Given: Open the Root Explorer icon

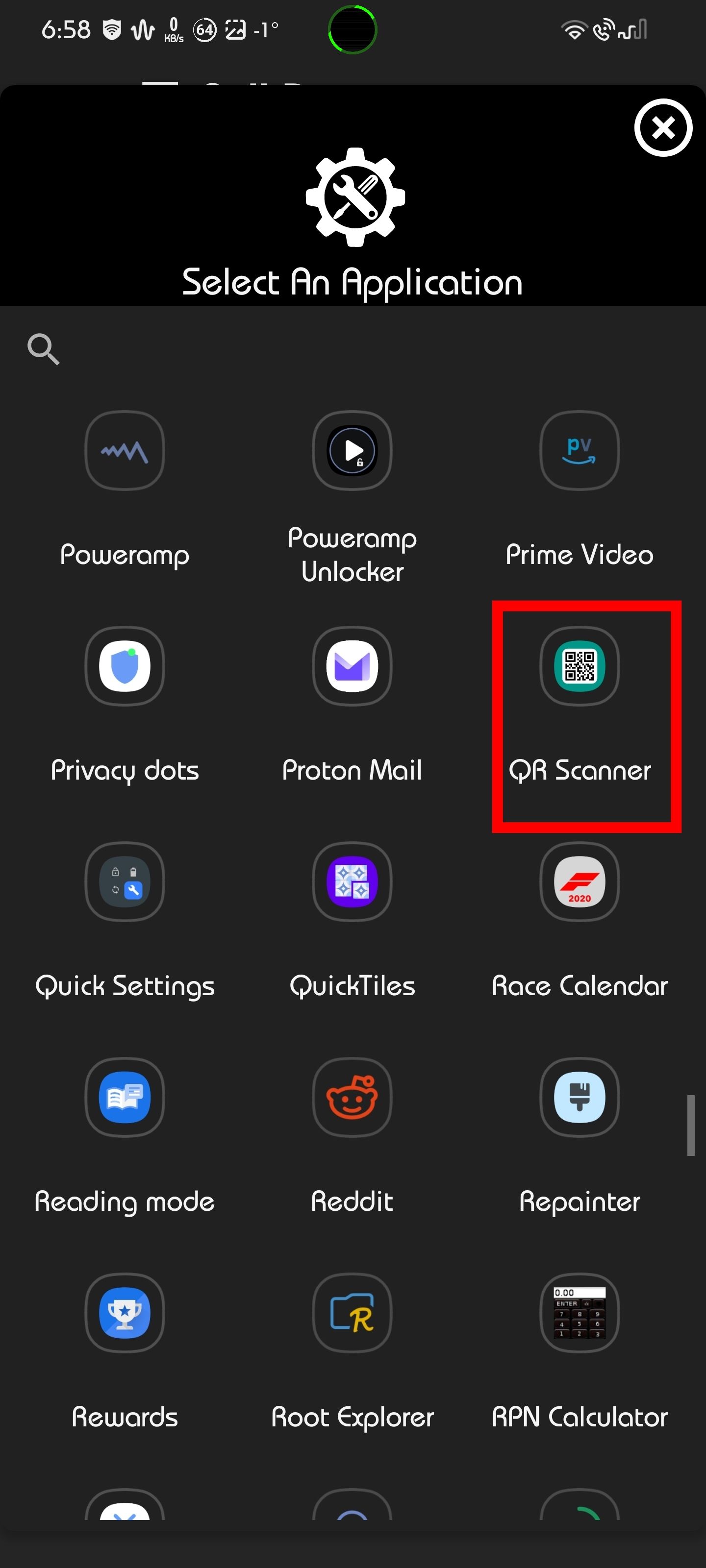Looking at the screenshot, I should 352,1314.
